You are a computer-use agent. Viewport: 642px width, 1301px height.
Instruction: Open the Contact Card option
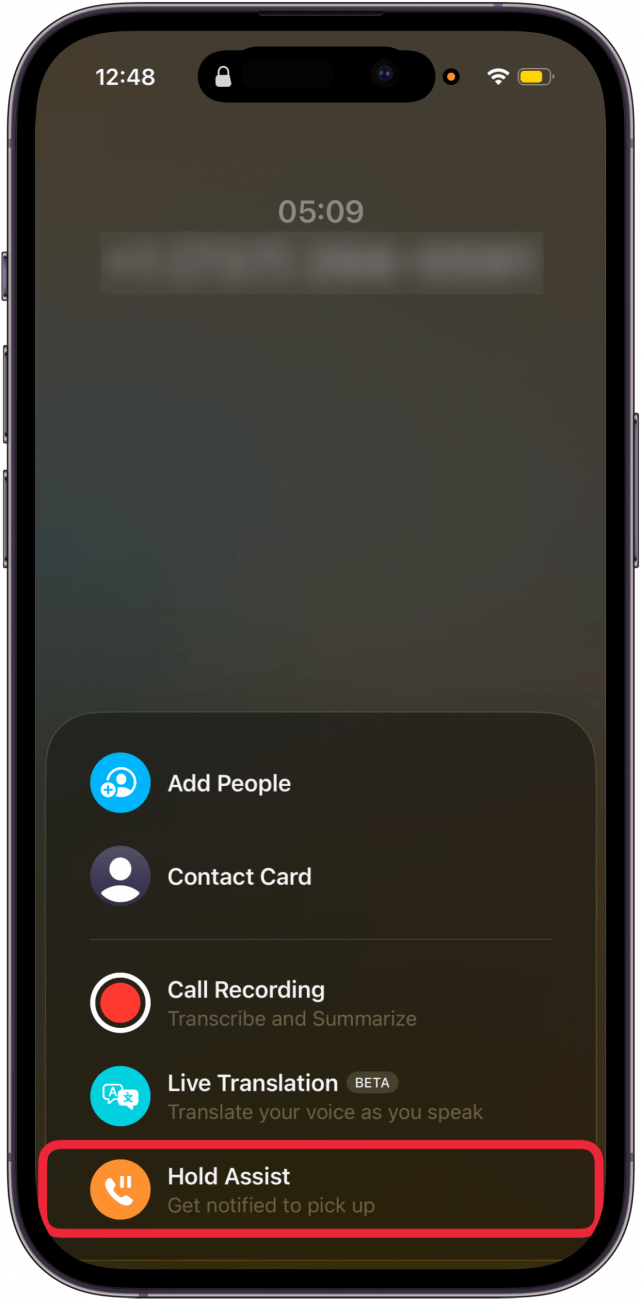[238, 877]
